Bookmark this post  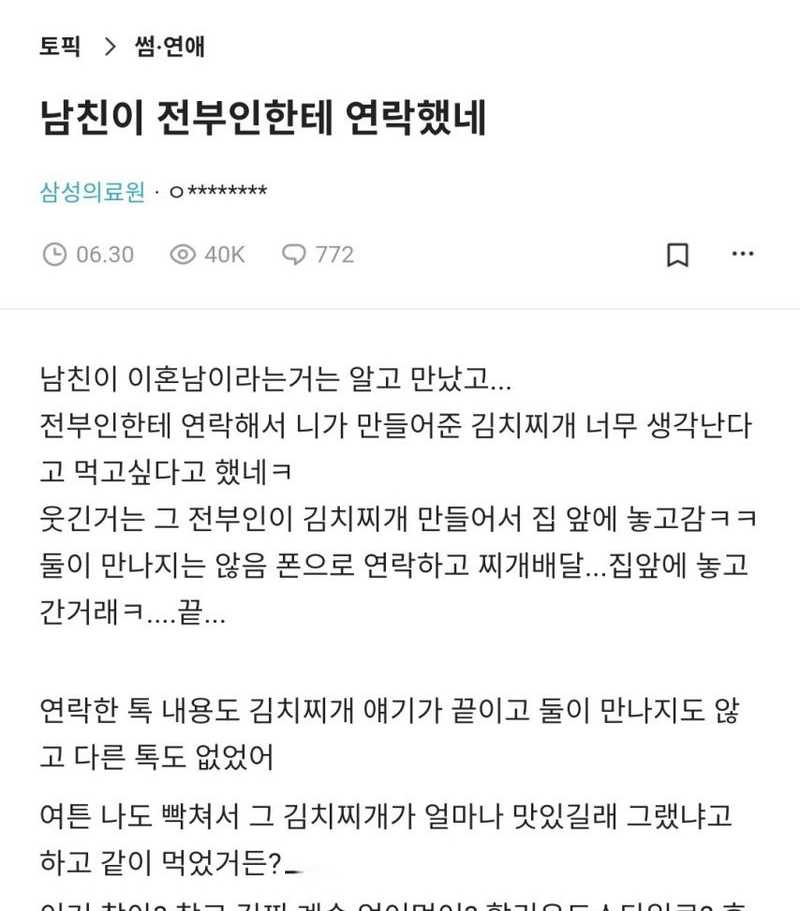coord(677,255)
